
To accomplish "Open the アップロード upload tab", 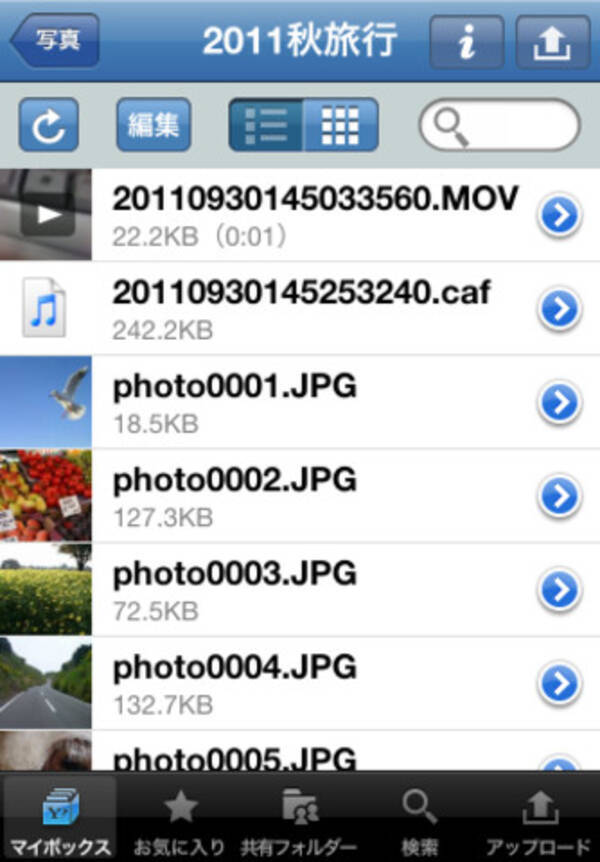I will [x=540, y=818].
